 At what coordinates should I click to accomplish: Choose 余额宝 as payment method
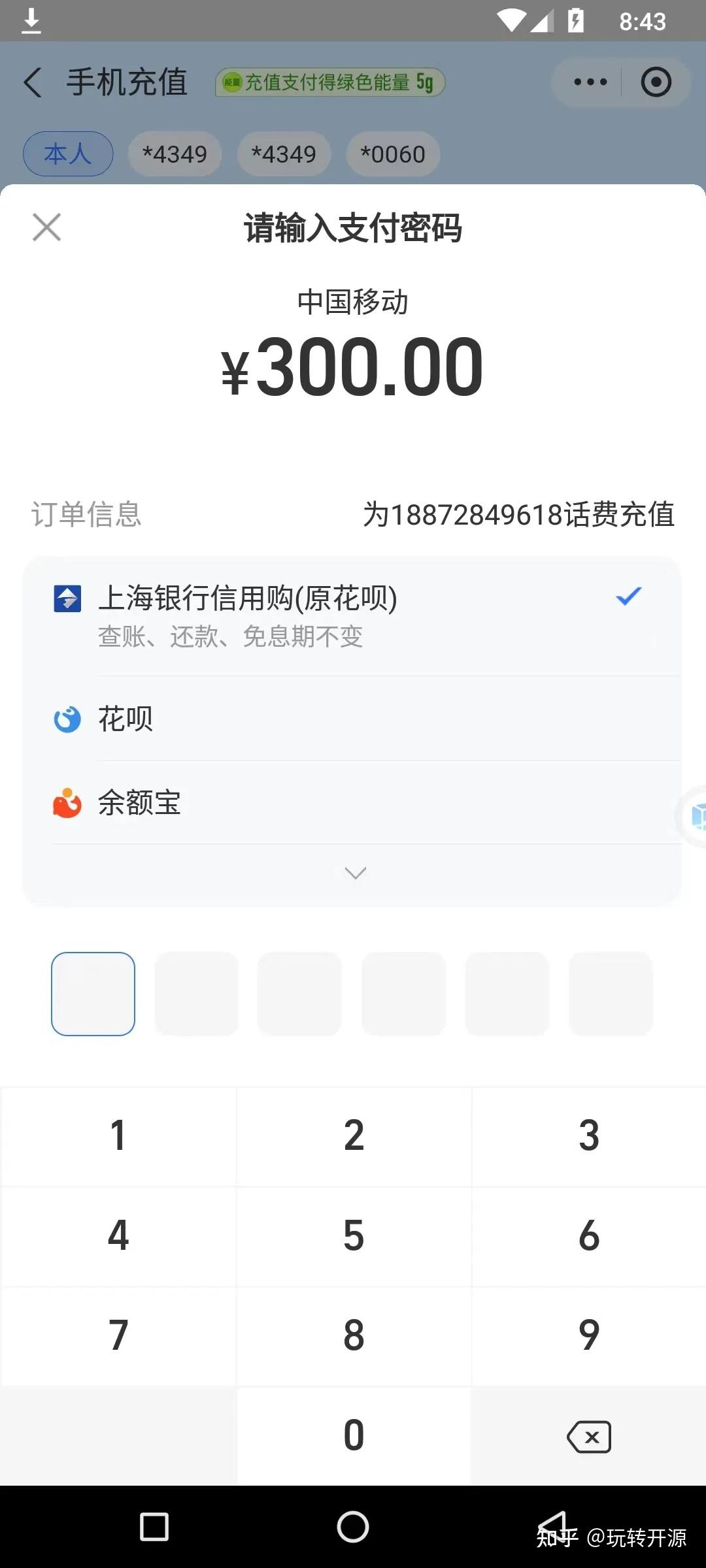click(353, 802)
